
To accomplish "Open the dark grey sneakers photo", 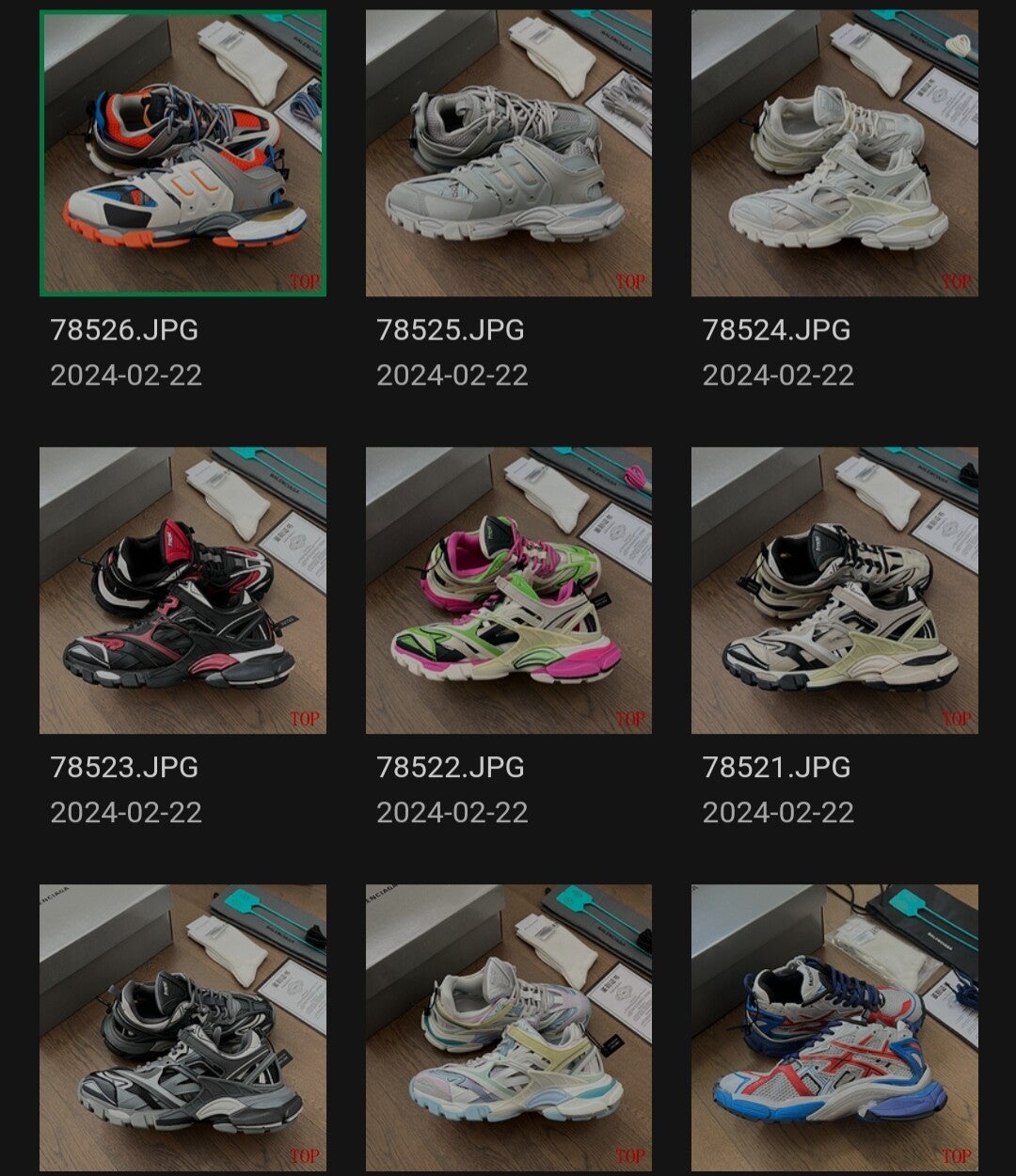I will 183,1026.
